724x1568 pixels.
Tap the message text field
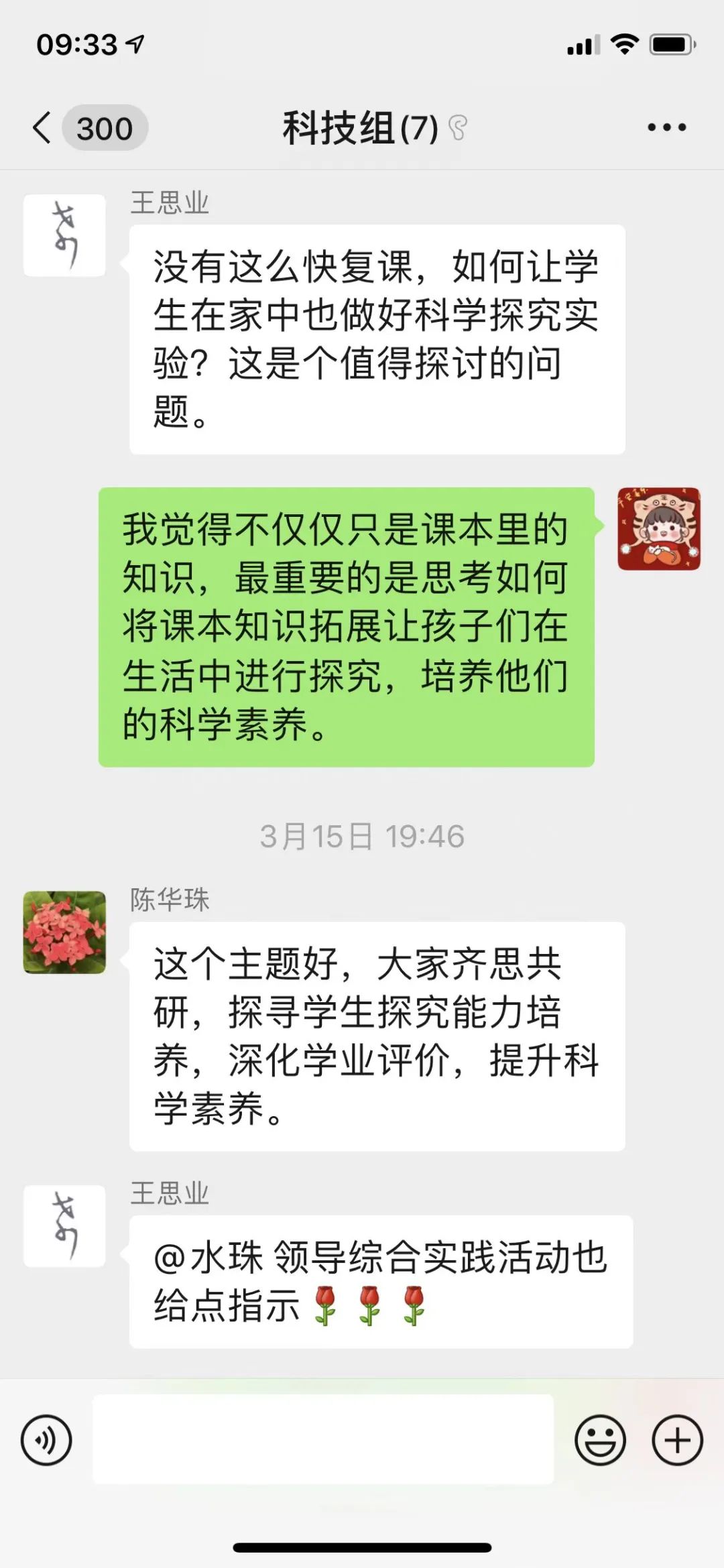[x=322, y=1439]
